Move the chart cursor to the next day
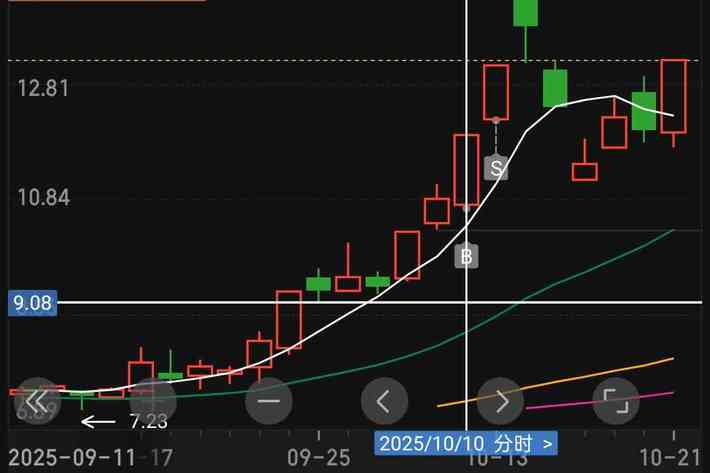 pos(502,402)
